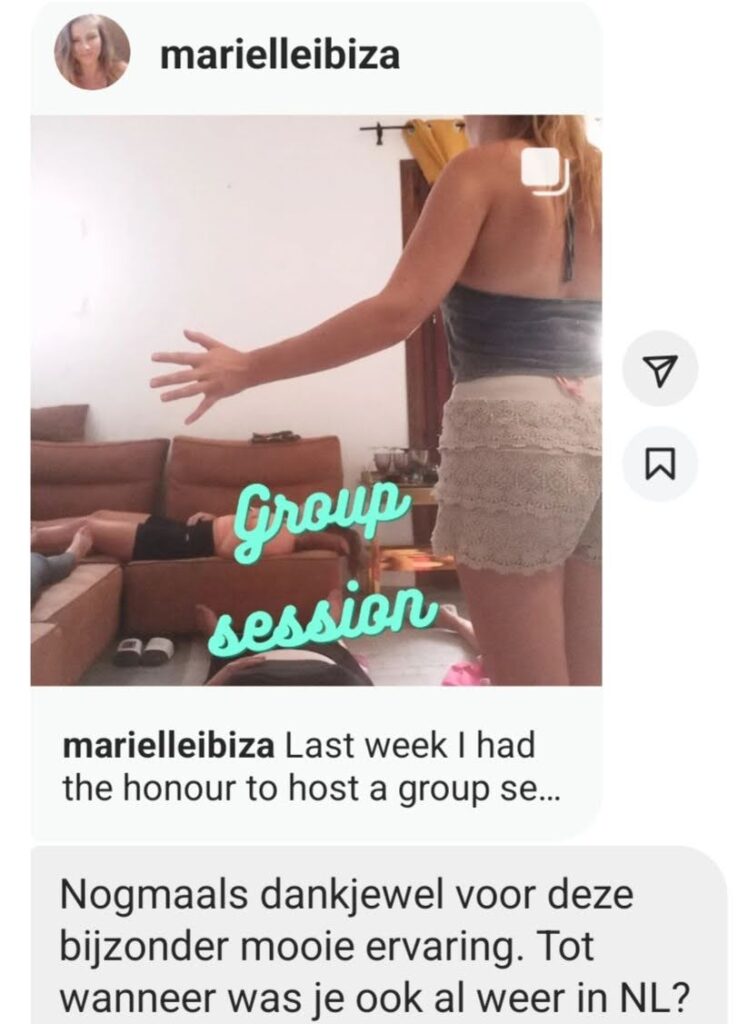Save the shared post with the bookmark icon

pyautogui.click(x=659, y=462)
